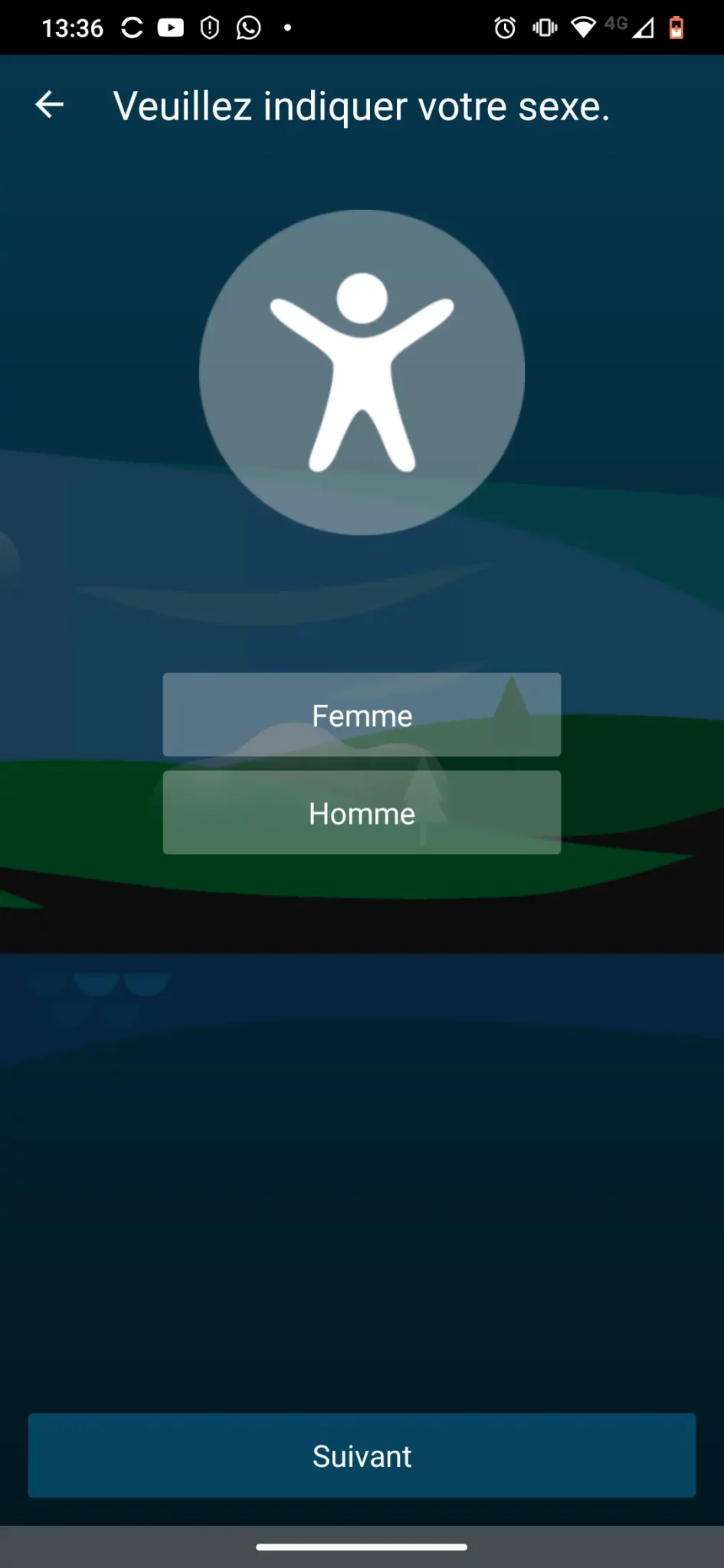Image resolution: width=724 pixels, height=1568 pixels.
Task: Choose Homme as your sex
Action: pyautogui.click(x=362, y=812)
